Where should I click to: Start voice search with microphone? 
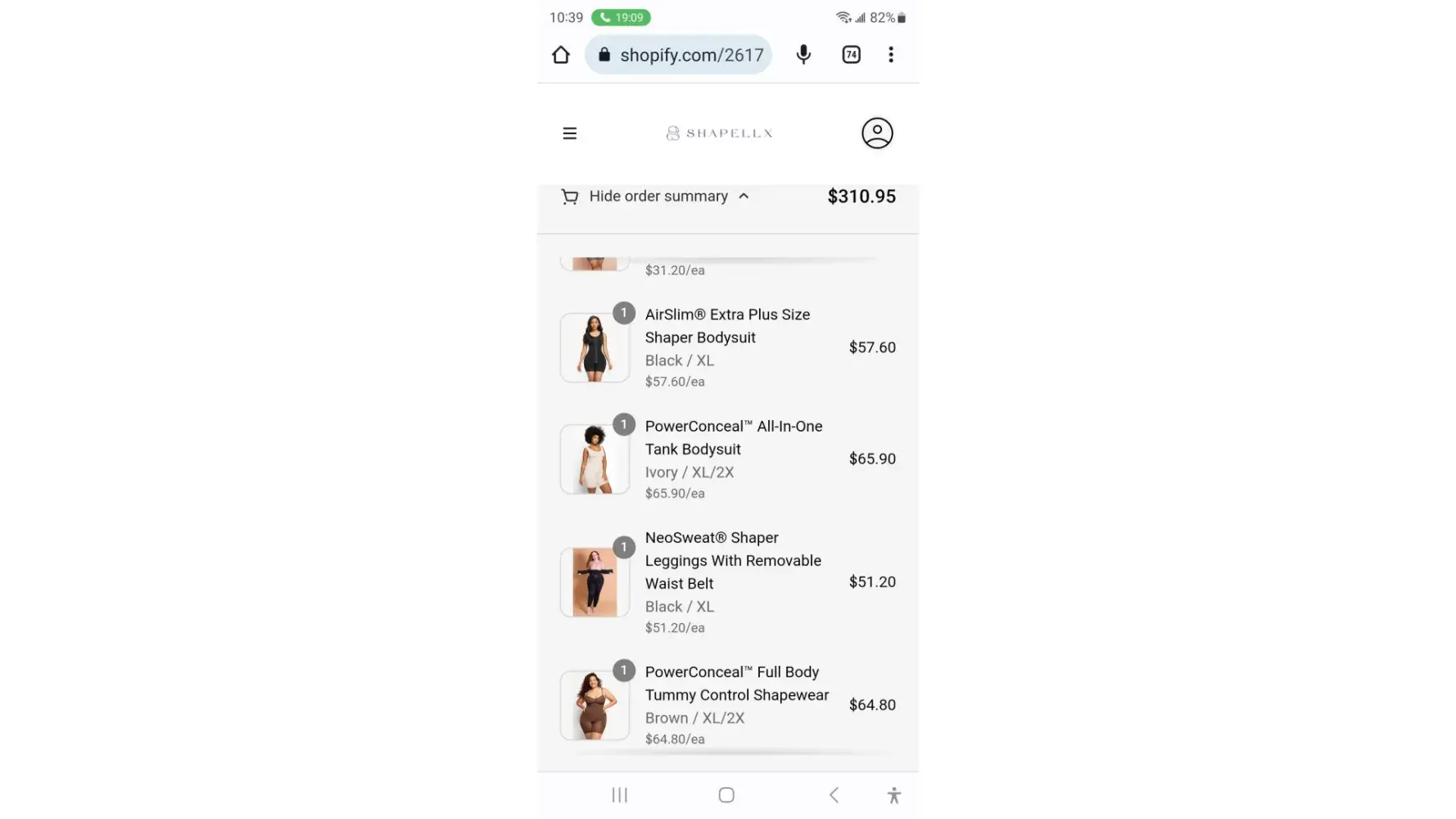[x=803, y=55]
